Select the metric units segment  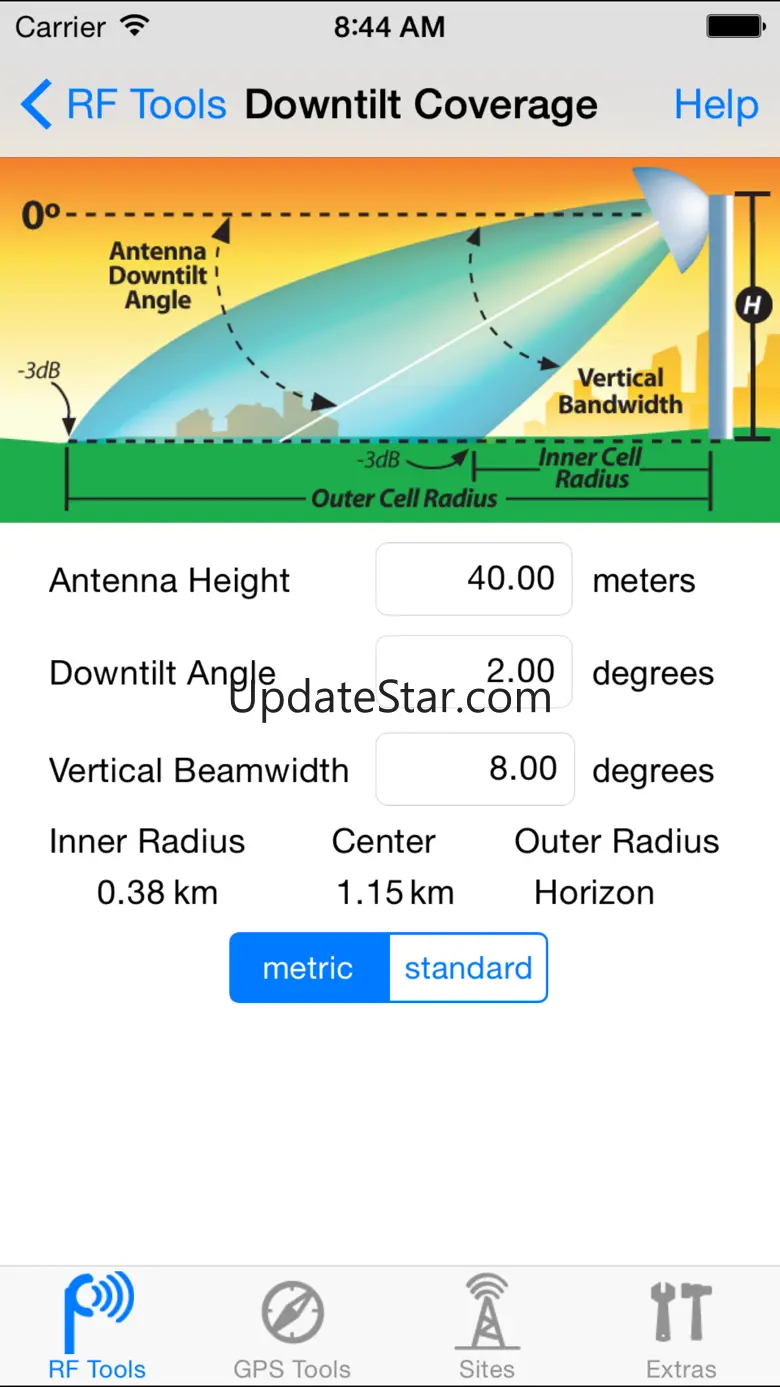coord(309,968)
